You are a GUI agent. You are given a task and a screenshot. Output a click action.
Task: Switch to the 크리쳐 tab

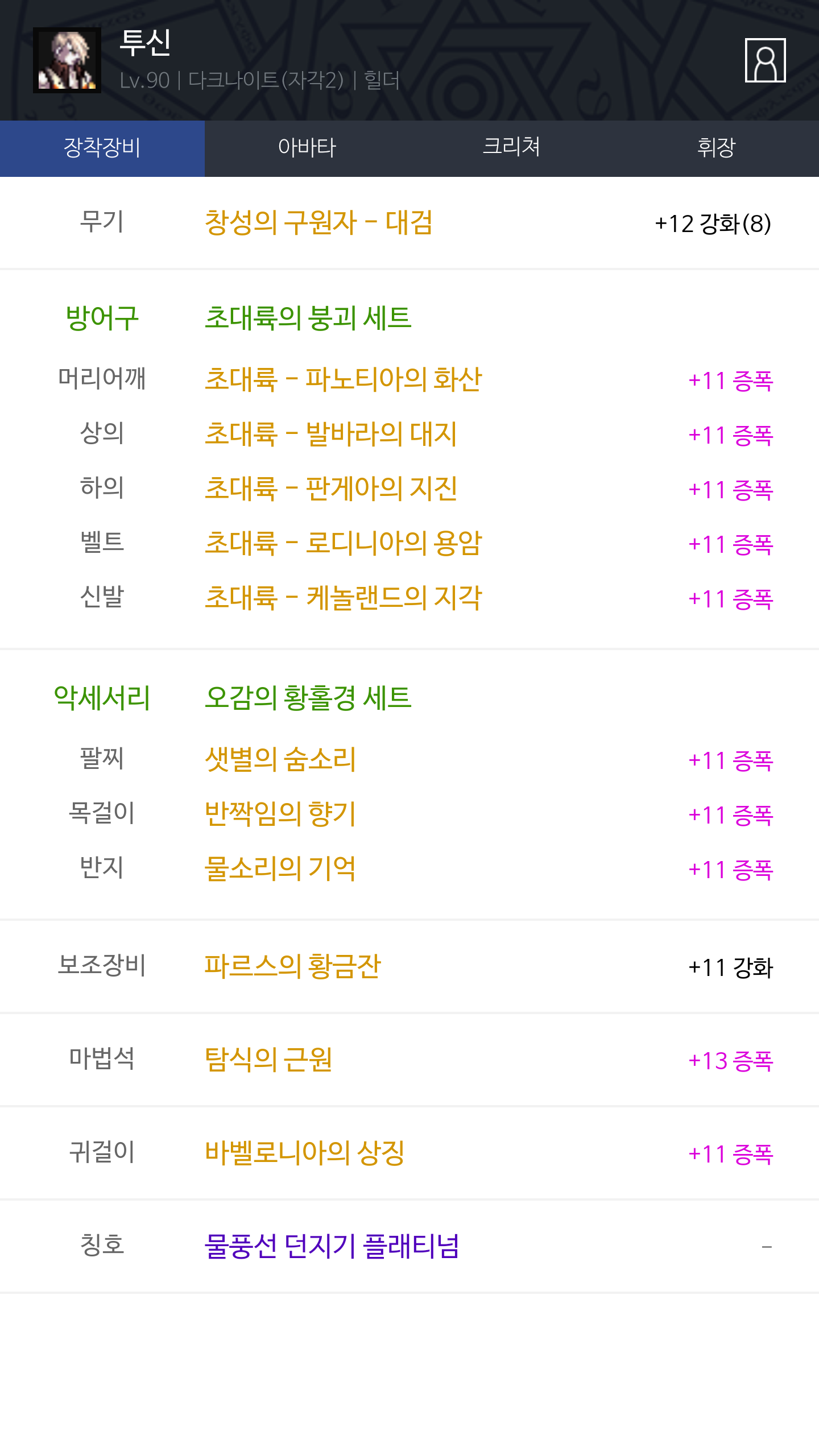[511, 148]
